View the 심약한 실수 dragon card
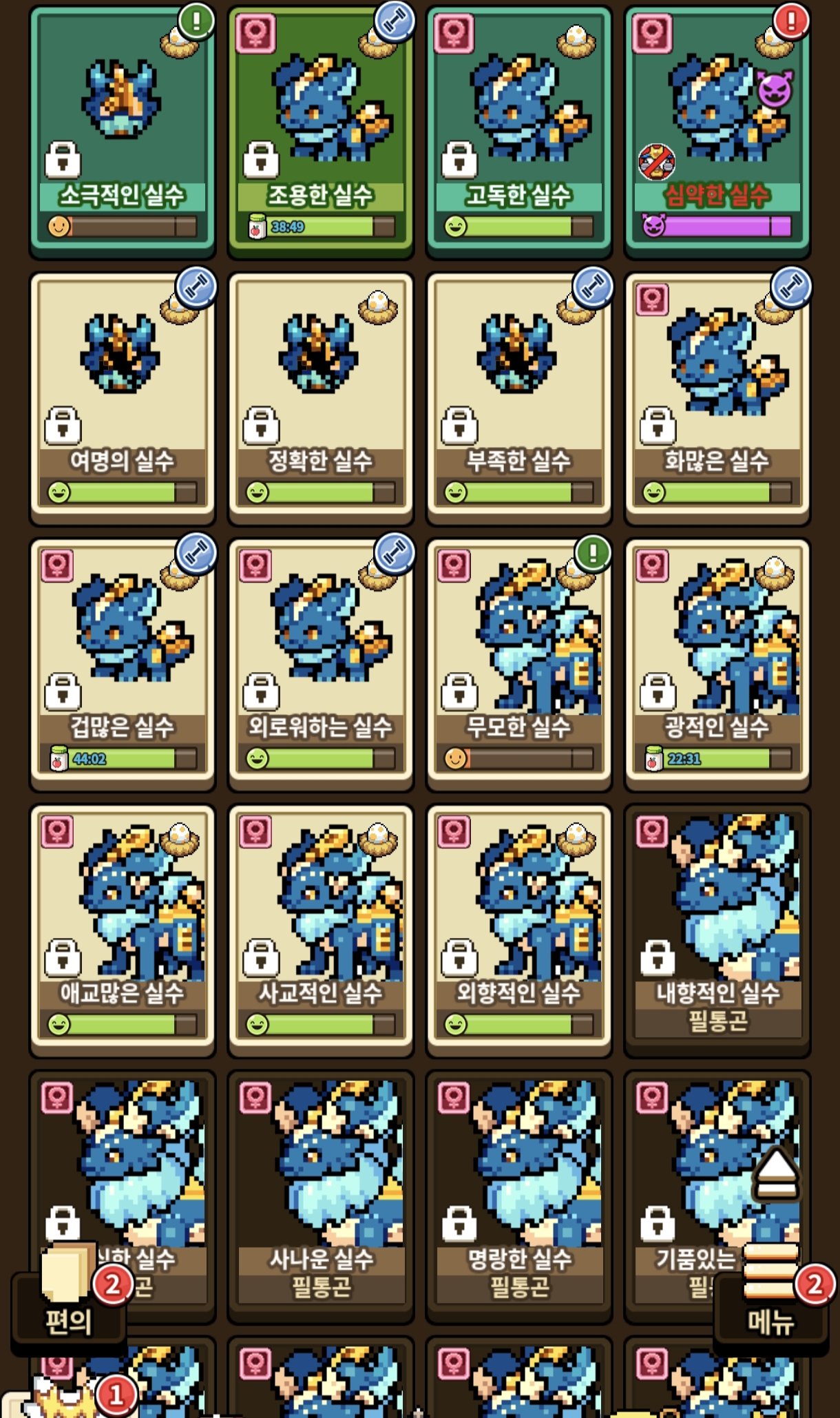Image resolution: width=840 pixels, height=1418 pixels. (x=717, y=131)
